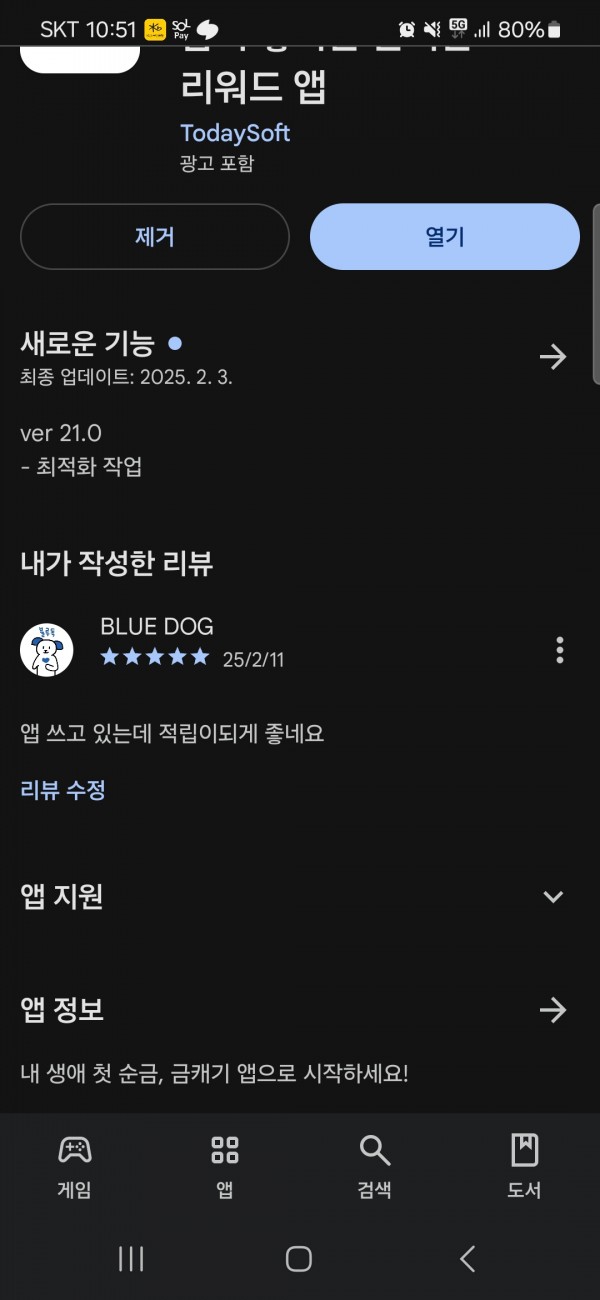Go back using system back button

467,1258
